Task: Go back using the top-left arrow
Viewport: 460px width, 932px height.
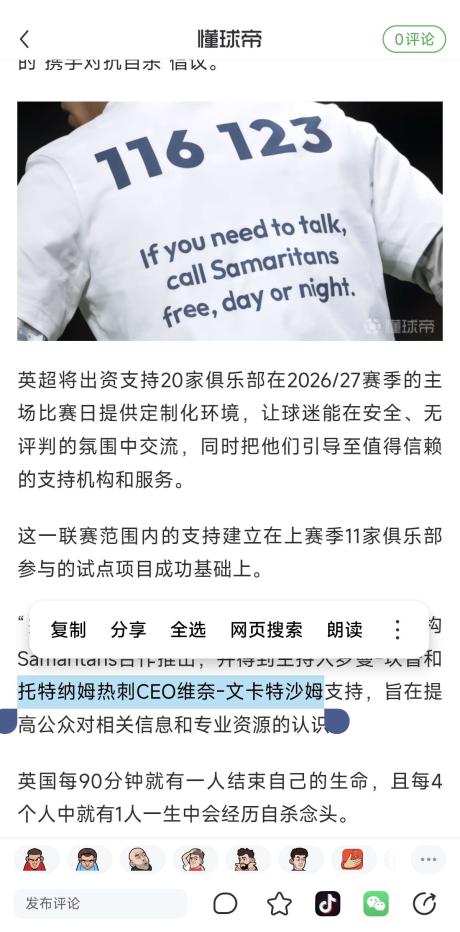Action: click(24, 39)
